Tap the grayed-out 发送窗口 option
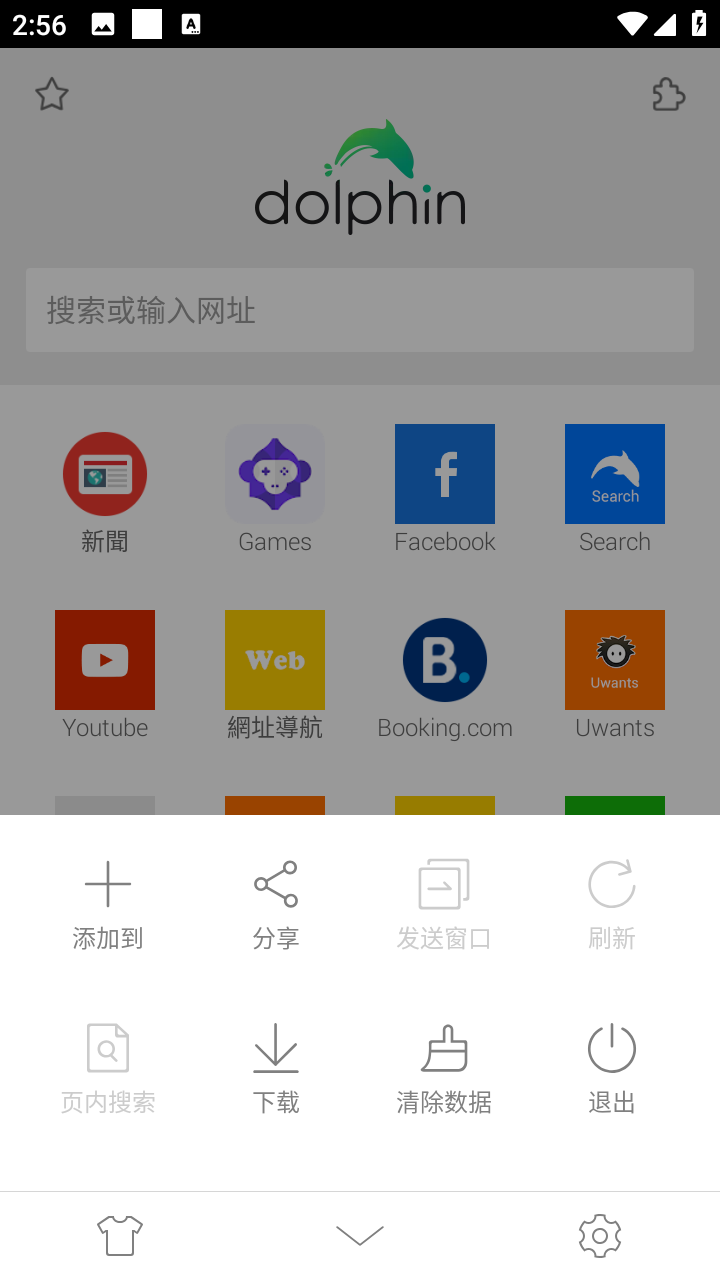This screenshot has height=1280, width=720. [444, 898]
